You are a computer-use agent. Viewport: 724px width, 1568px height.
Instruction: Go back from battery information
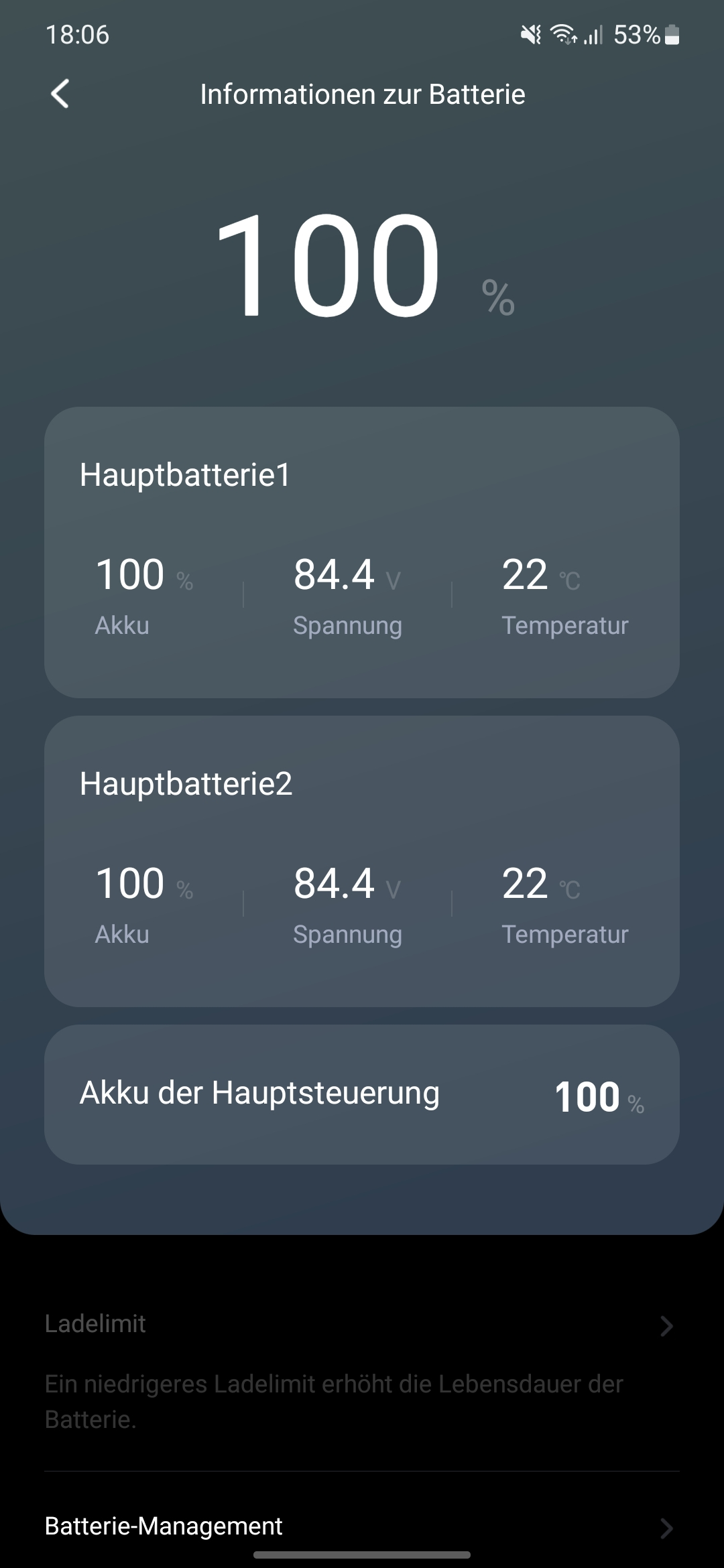[x=60, y=94]
